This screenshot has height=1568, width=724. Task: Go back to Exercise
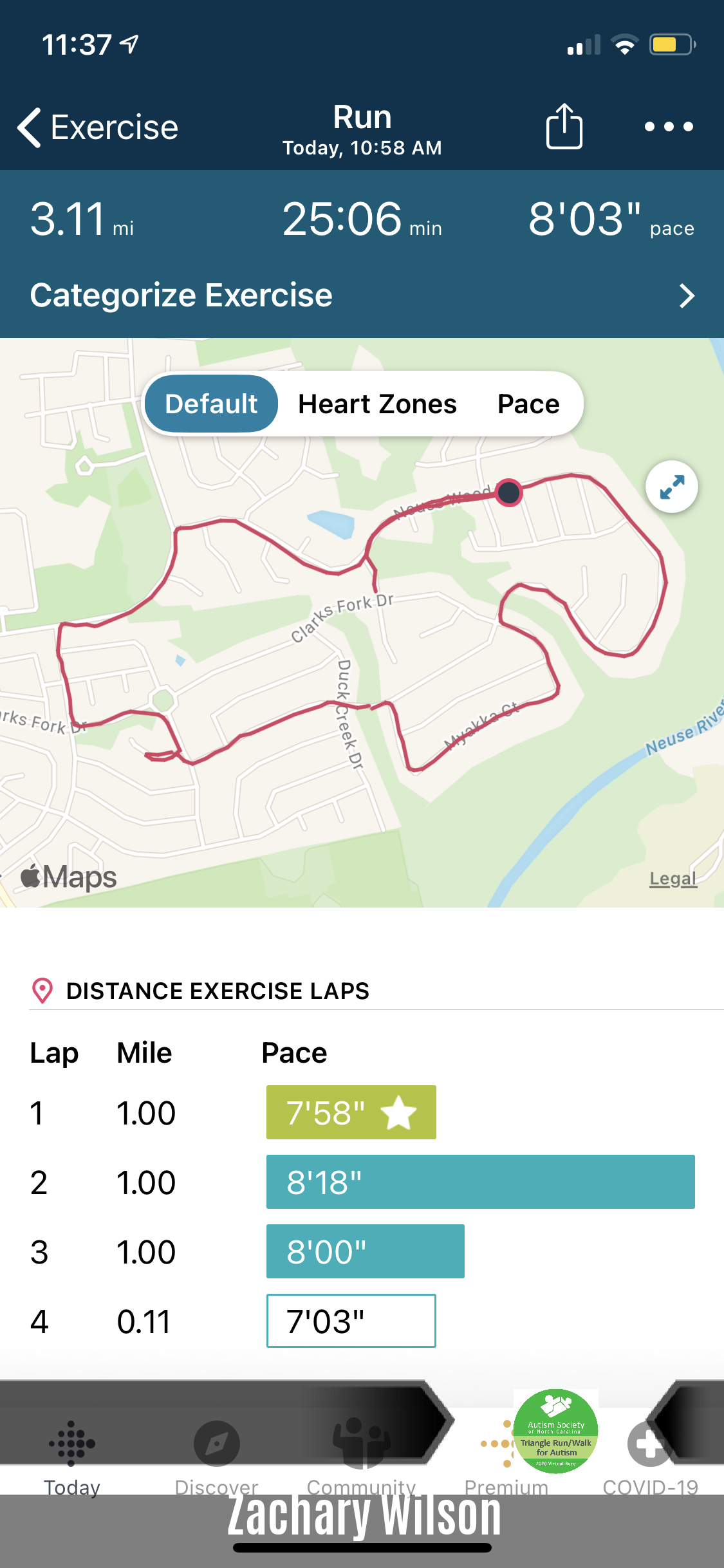[98, 127]
